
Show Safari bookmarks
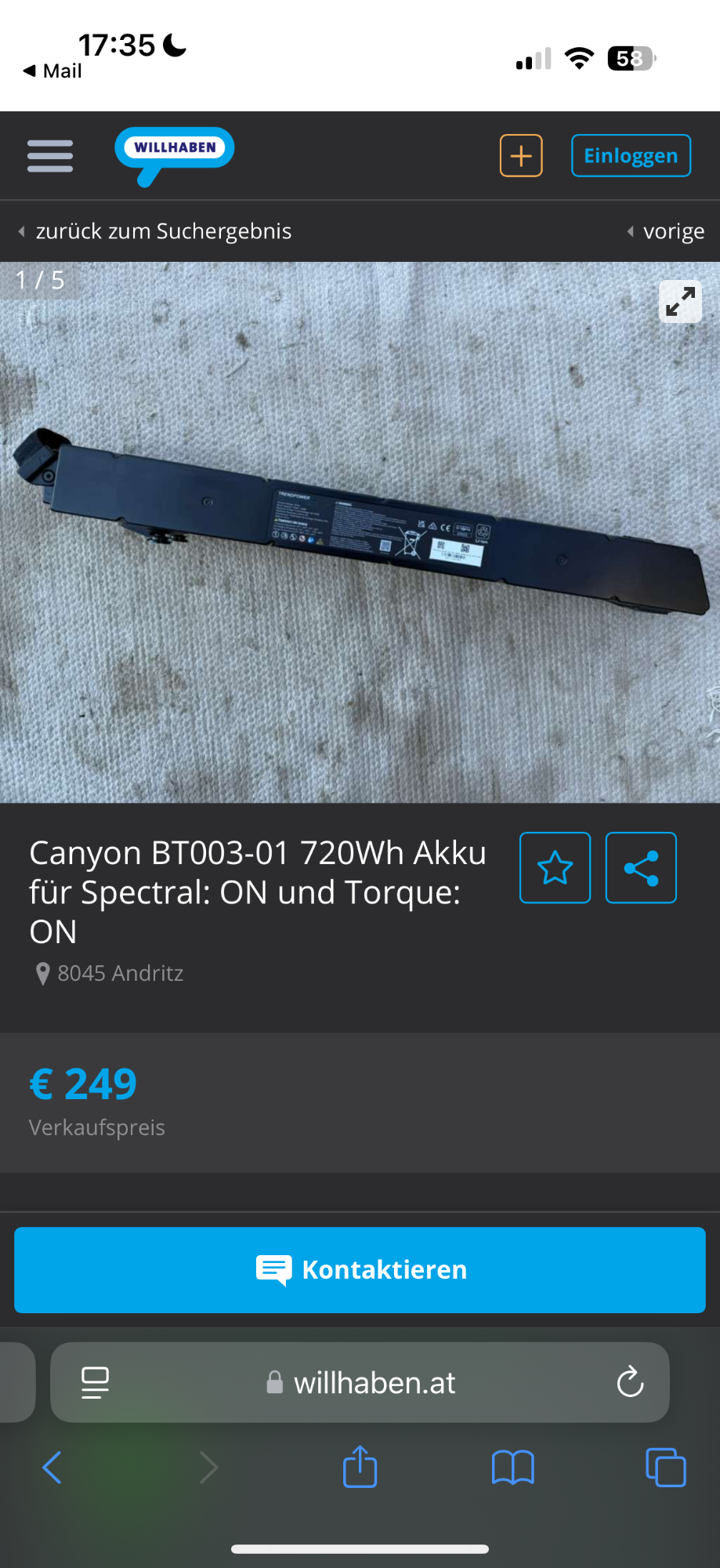(512, 1467)
